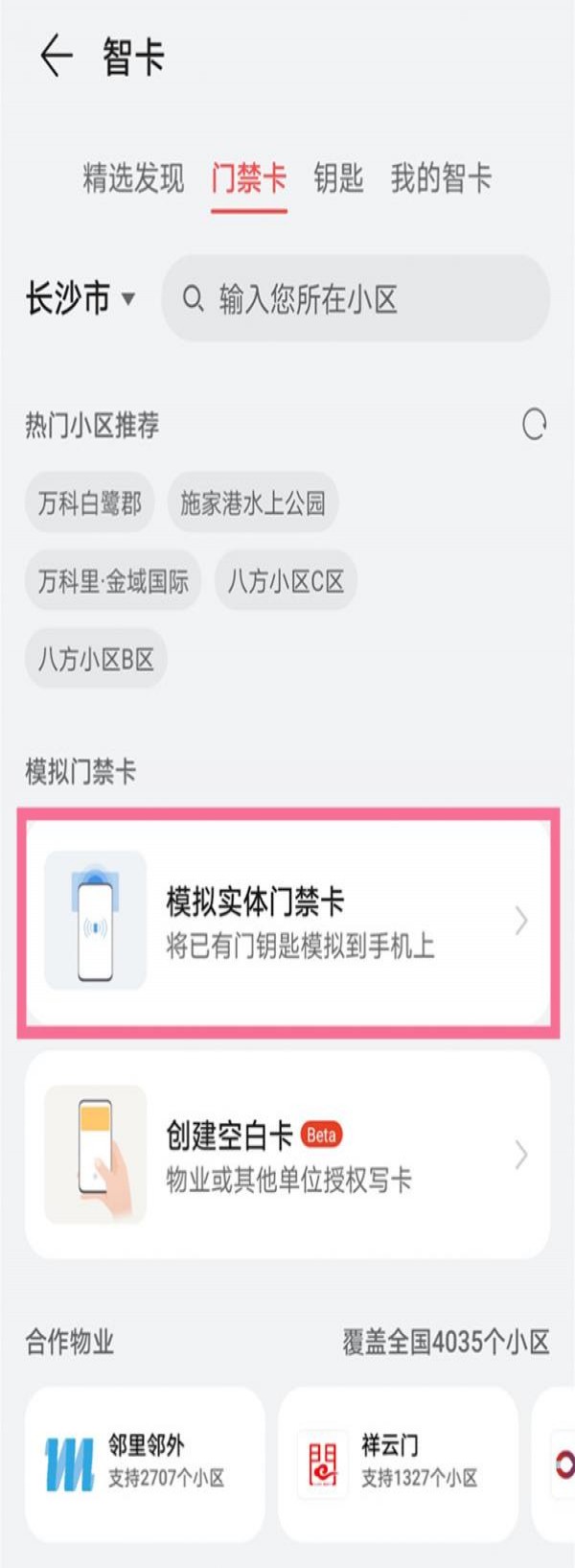Image resolution: width=575 pixels, height=1568 pixels.
Task: Go back from the 智卡 page
Action: pyautogui.click(x=56, y=56)
